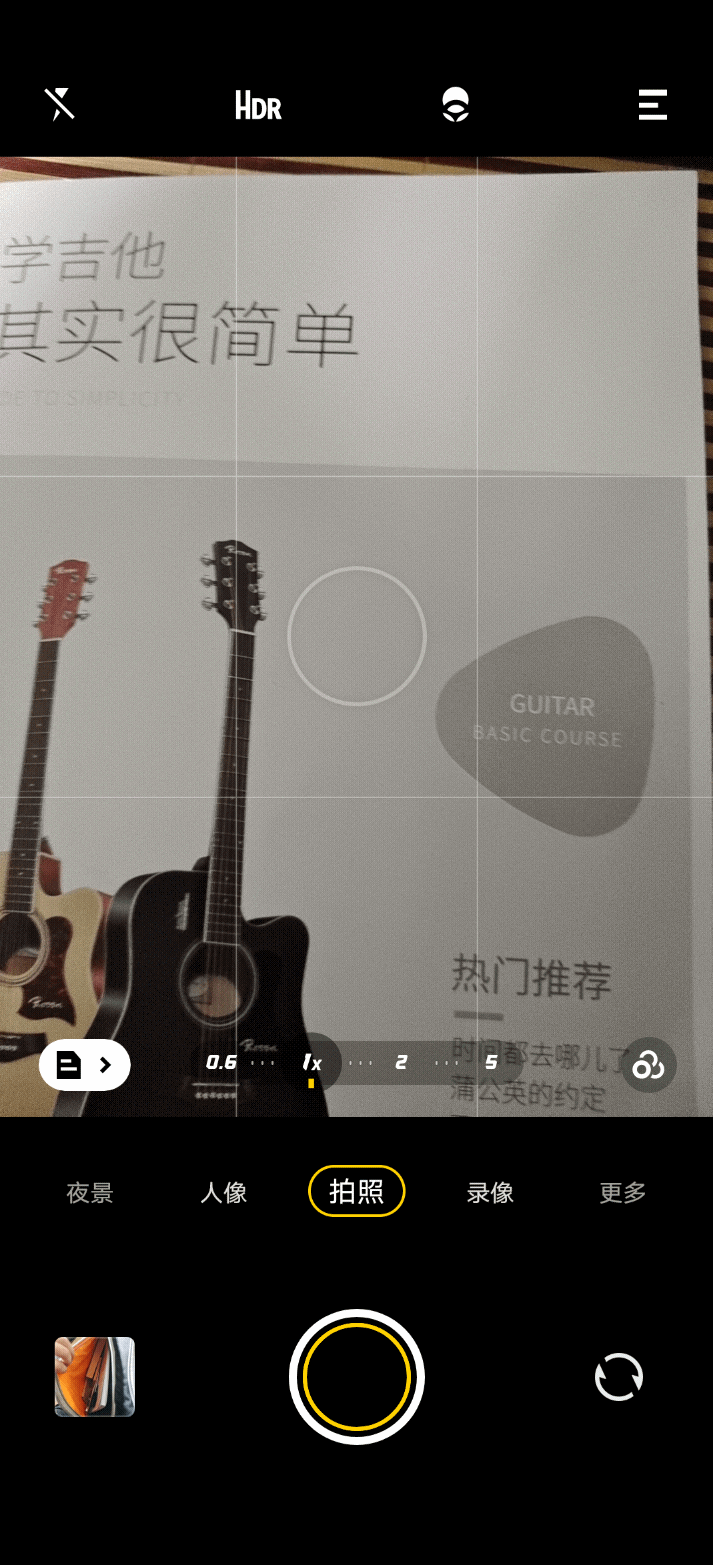Select the 5x zoom level
Viewport: 713px width, 1565px height.
(x=491, y=1062)
